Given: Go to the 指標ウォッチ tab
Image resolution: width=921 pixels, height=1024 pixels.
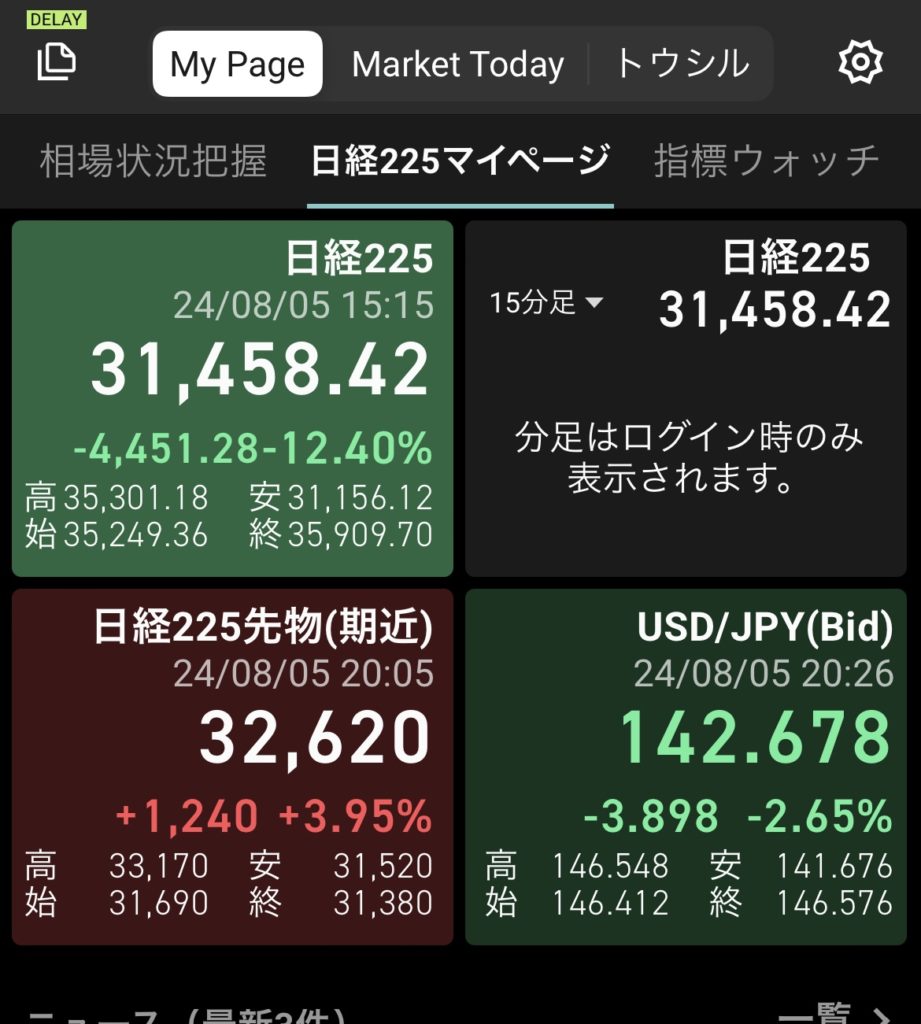Looking at the screenshot, I should pos(766,161).
